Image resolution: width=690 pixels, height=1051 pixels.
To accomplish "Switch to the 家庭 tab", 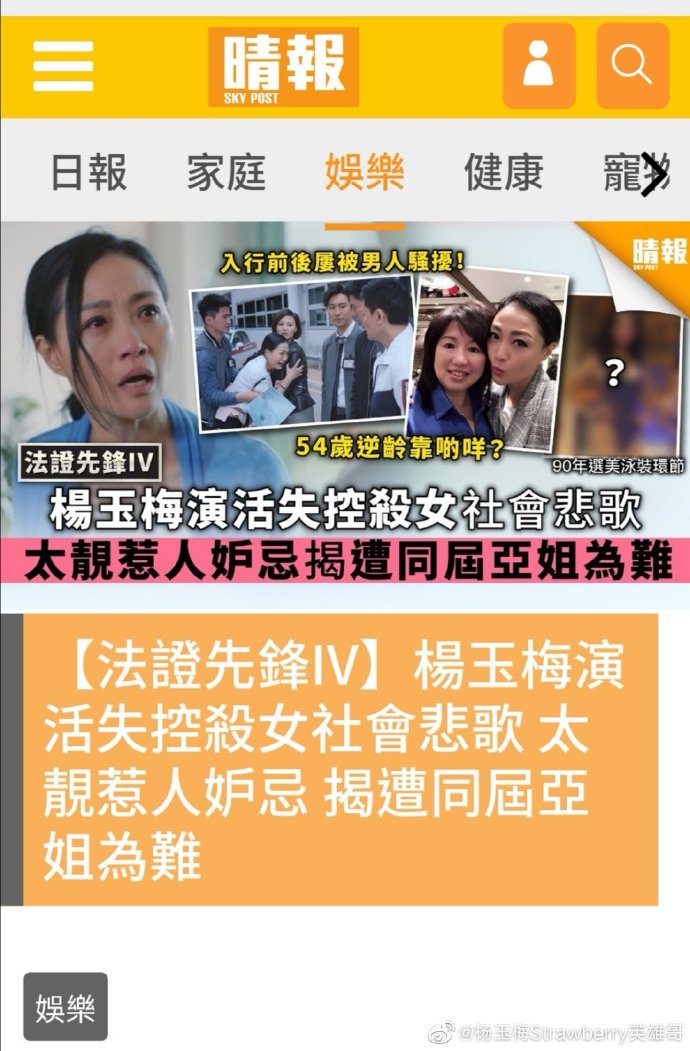I will 226,173.
